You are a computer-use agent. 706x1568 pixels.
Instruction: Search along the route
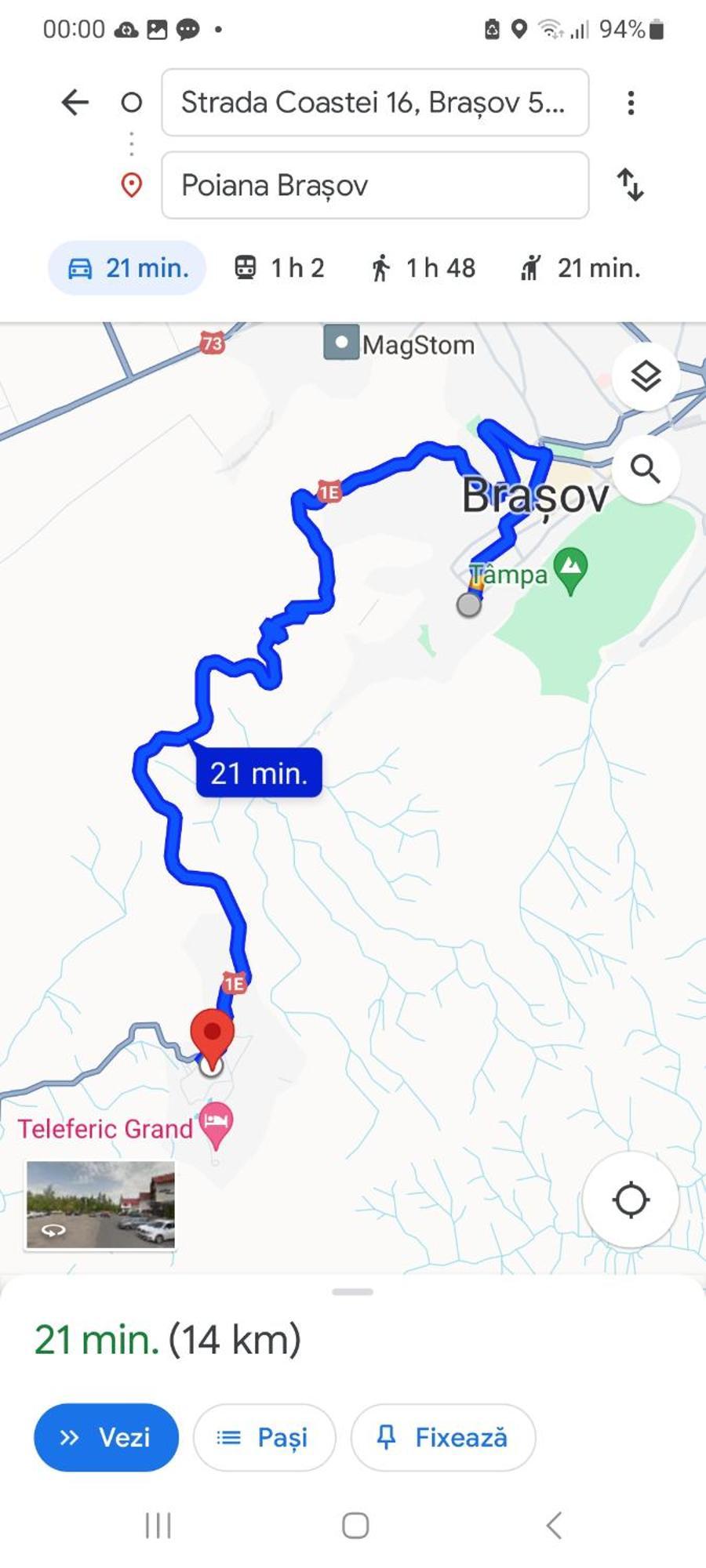pyautogui.click(x=646, y=470)
